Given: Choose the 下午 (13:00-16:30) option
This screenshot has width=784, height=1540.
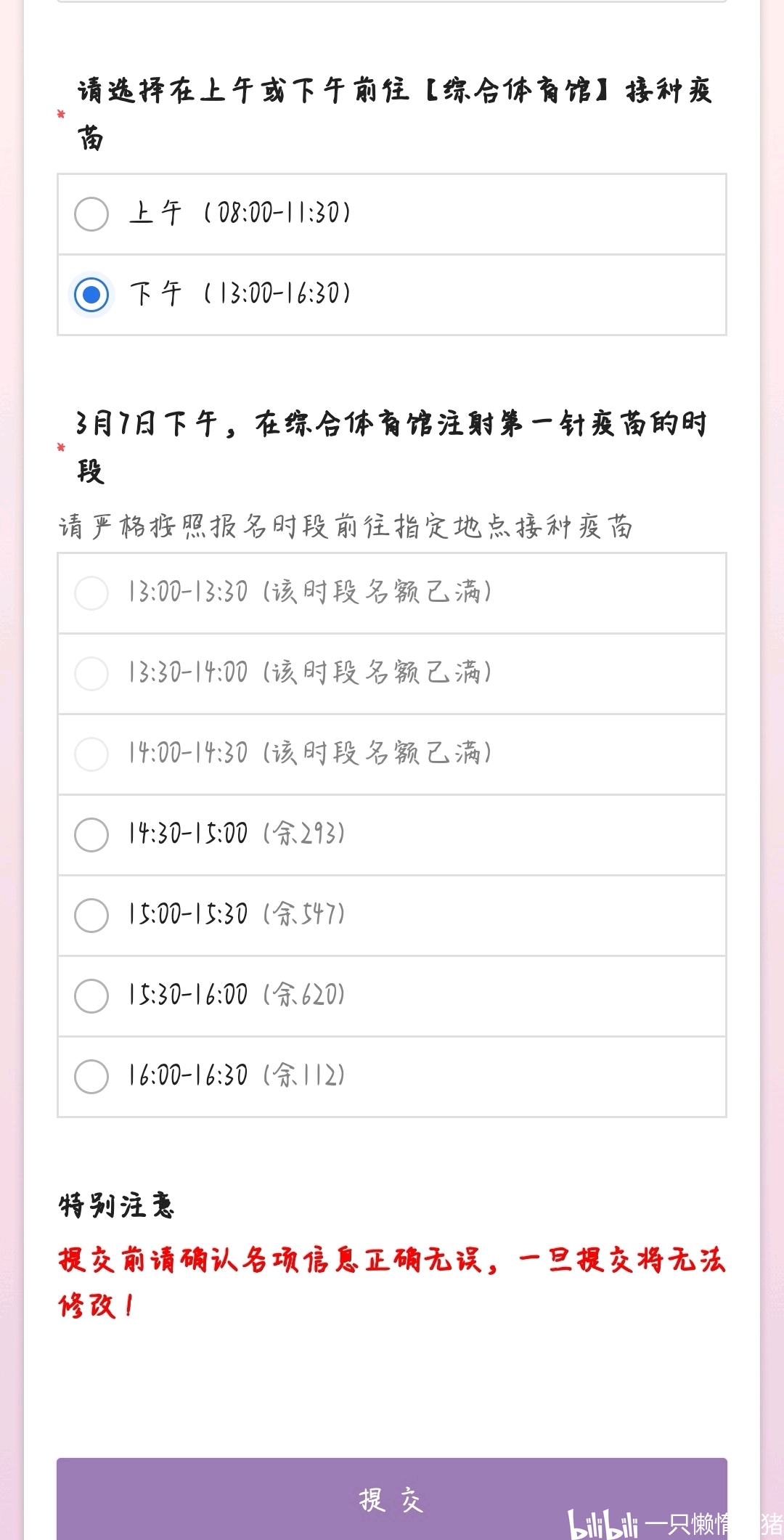Looking at the screenshot, I should click(392, 295).
